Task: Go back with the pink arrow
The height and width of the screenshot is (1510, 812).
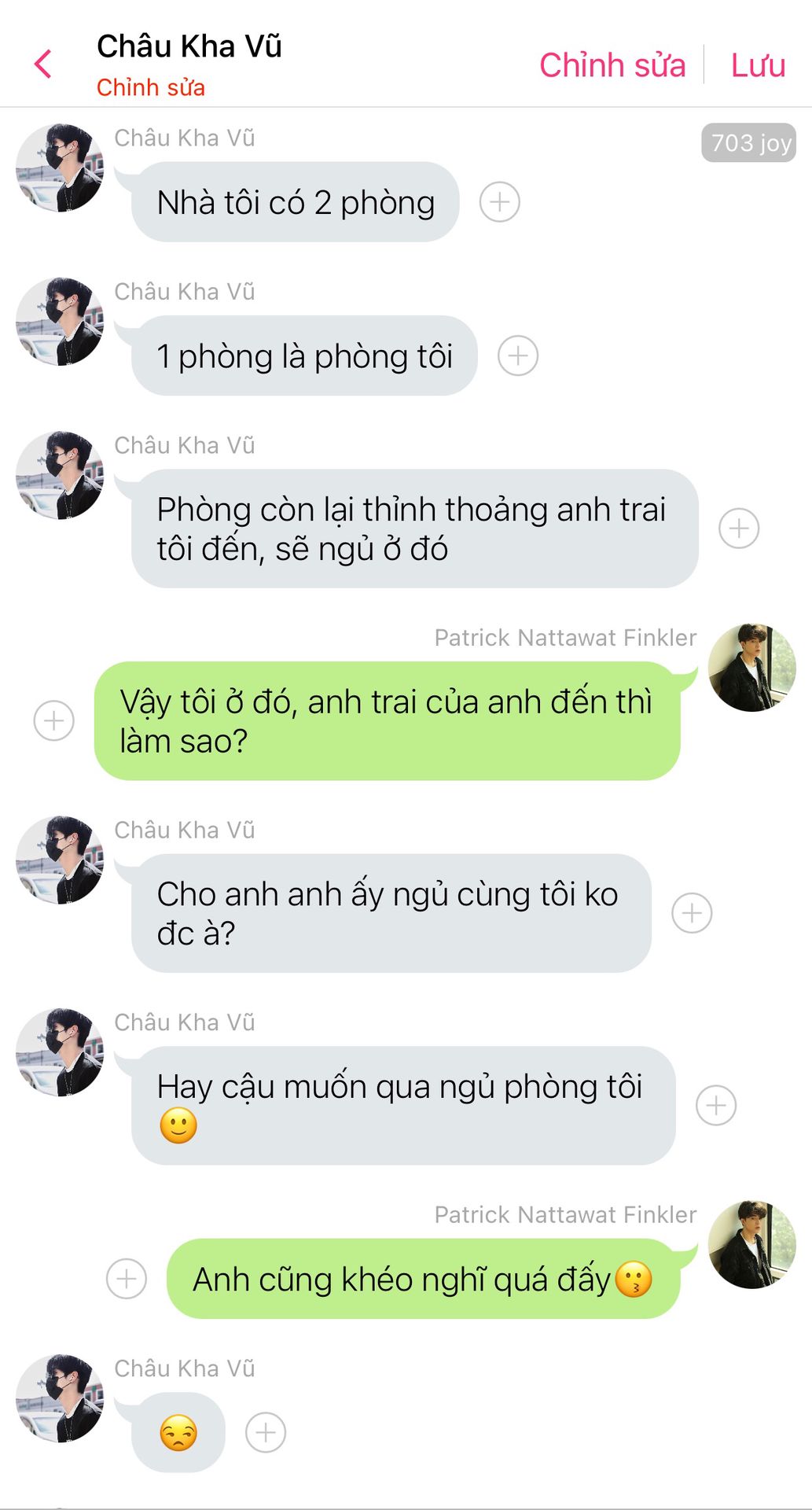Action: point(43,64)
